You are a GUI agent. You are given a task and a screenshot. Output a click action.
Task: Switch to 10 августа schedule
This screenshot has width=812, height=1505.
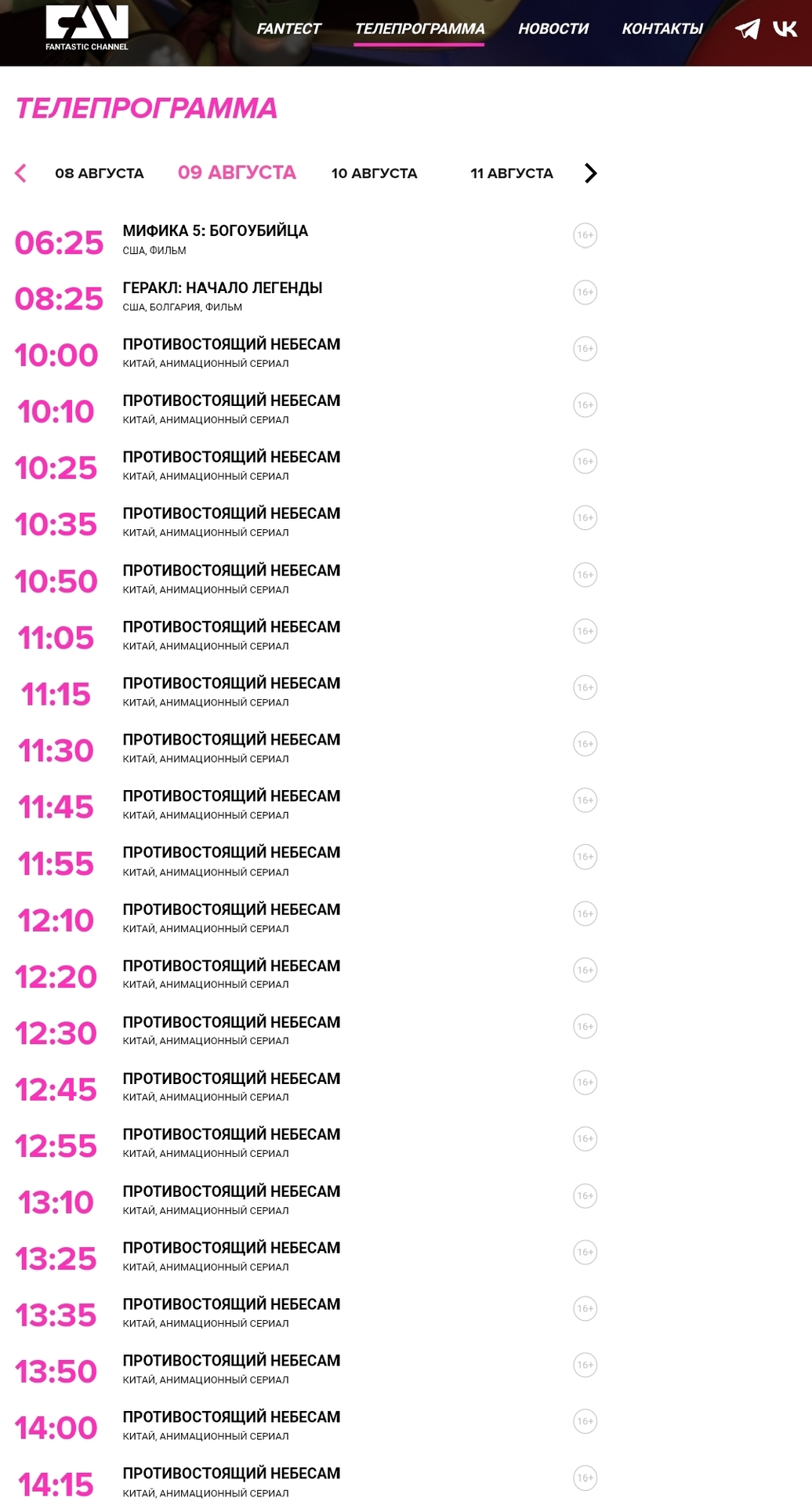374,173
